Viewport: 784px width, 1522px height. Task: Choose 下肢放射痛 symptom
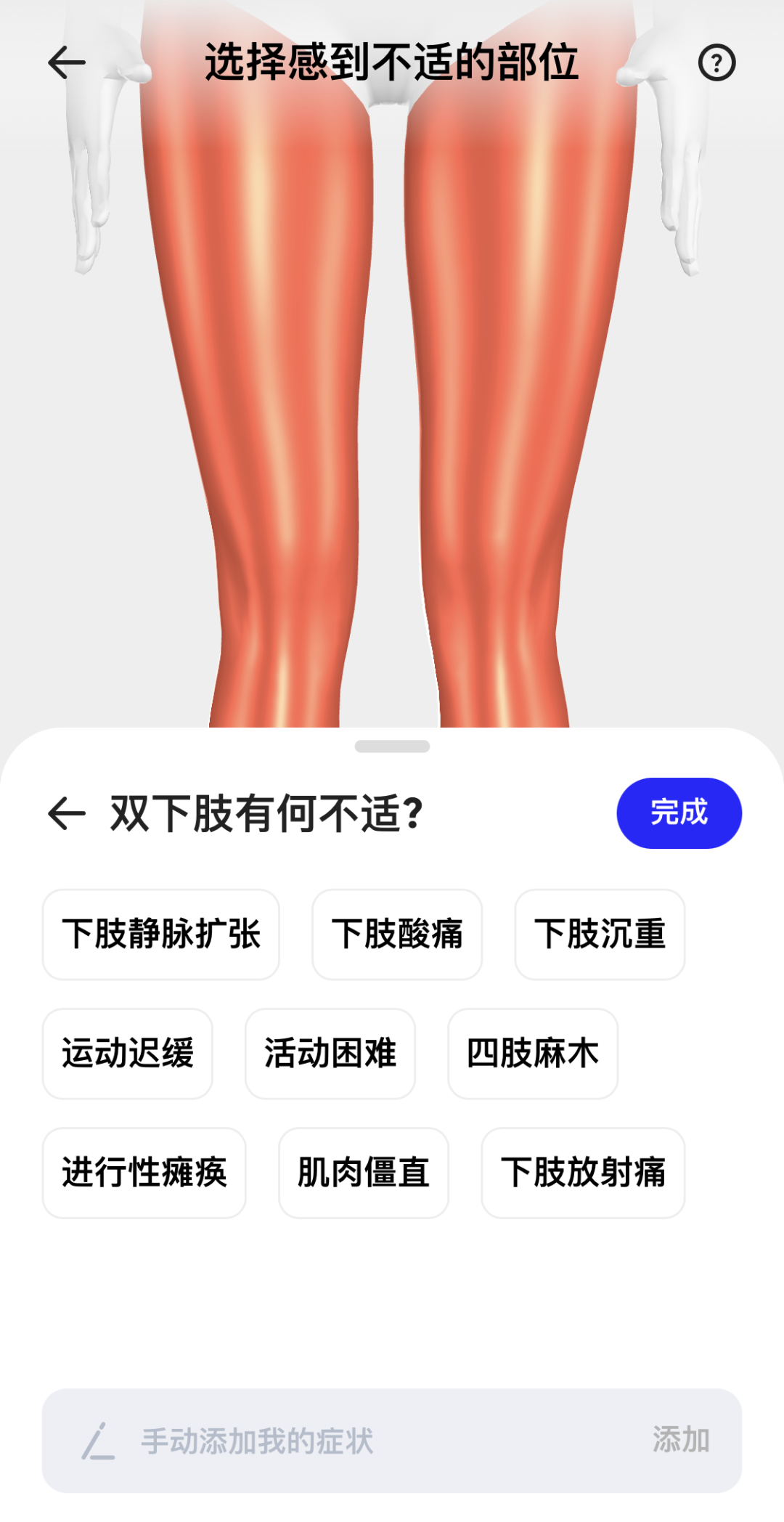pyautogui.click(x=583, y=1173)
